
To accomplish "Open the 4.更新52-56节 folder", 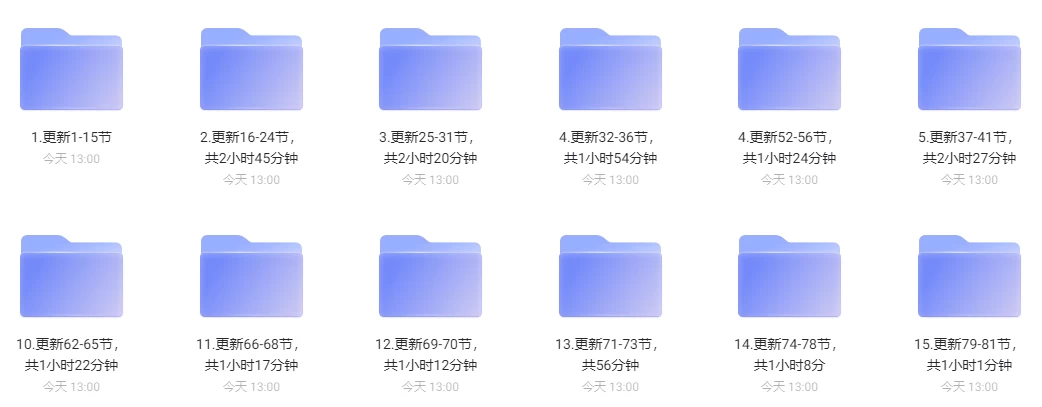I will pos(789,70).
